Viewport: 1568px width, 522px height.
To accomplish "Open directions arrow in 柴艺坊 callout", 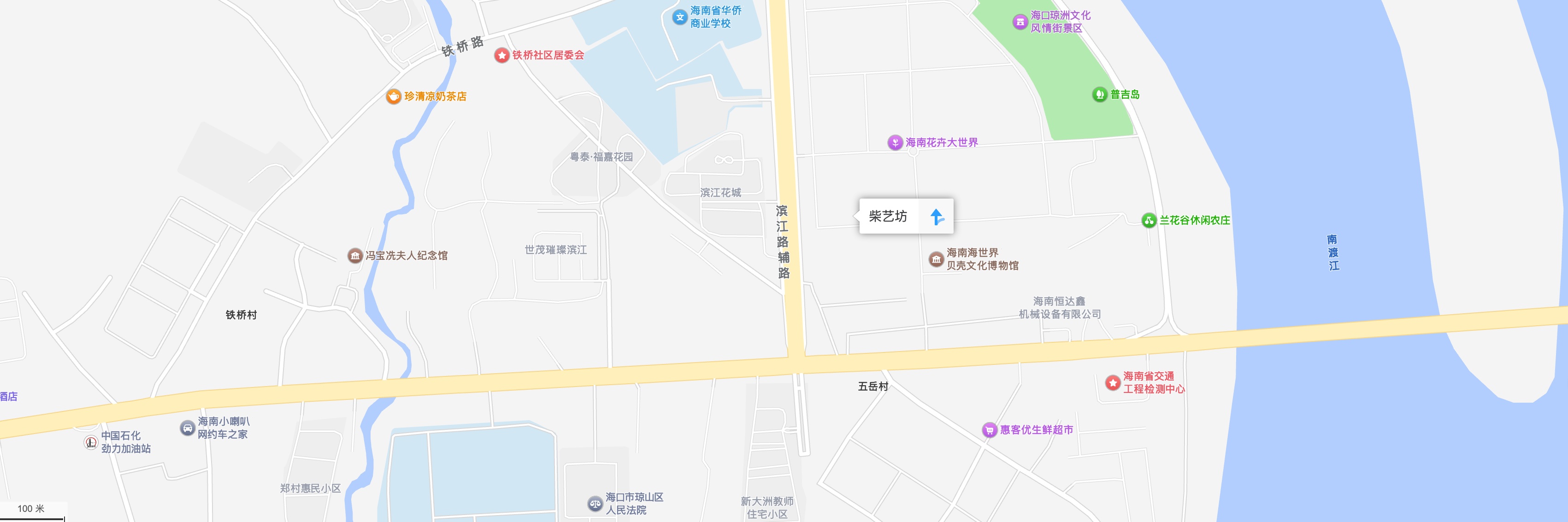I will click(937, 217).
